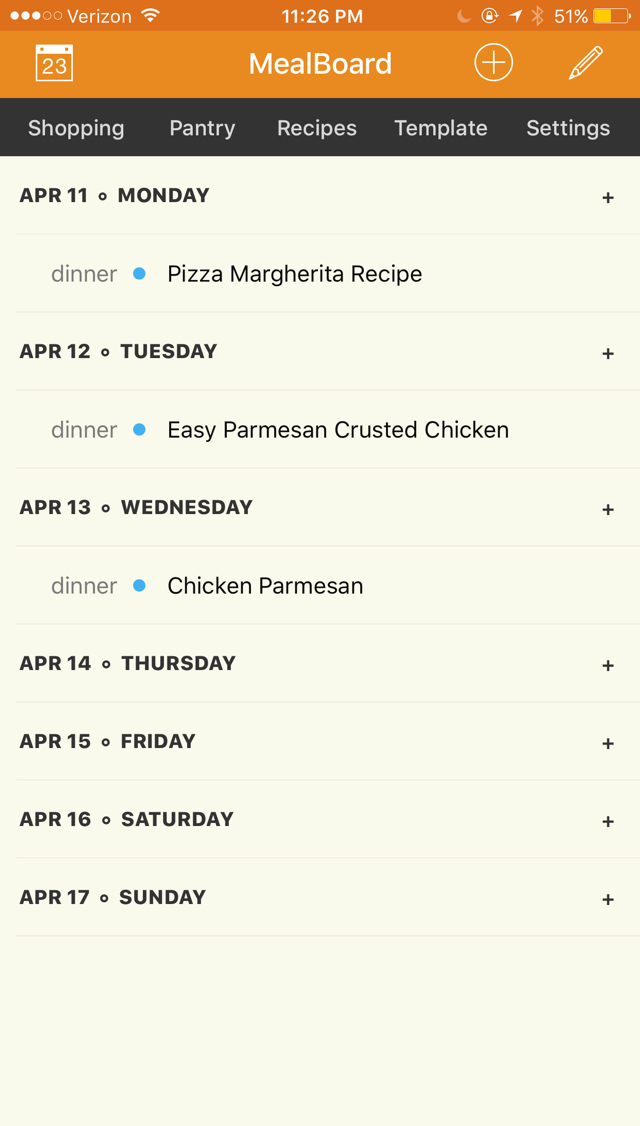Viewport: 640px width, 1126px height.
Task: View Easy Parmesan Crusted Chicken dinner
Action: tap(338, 430)
